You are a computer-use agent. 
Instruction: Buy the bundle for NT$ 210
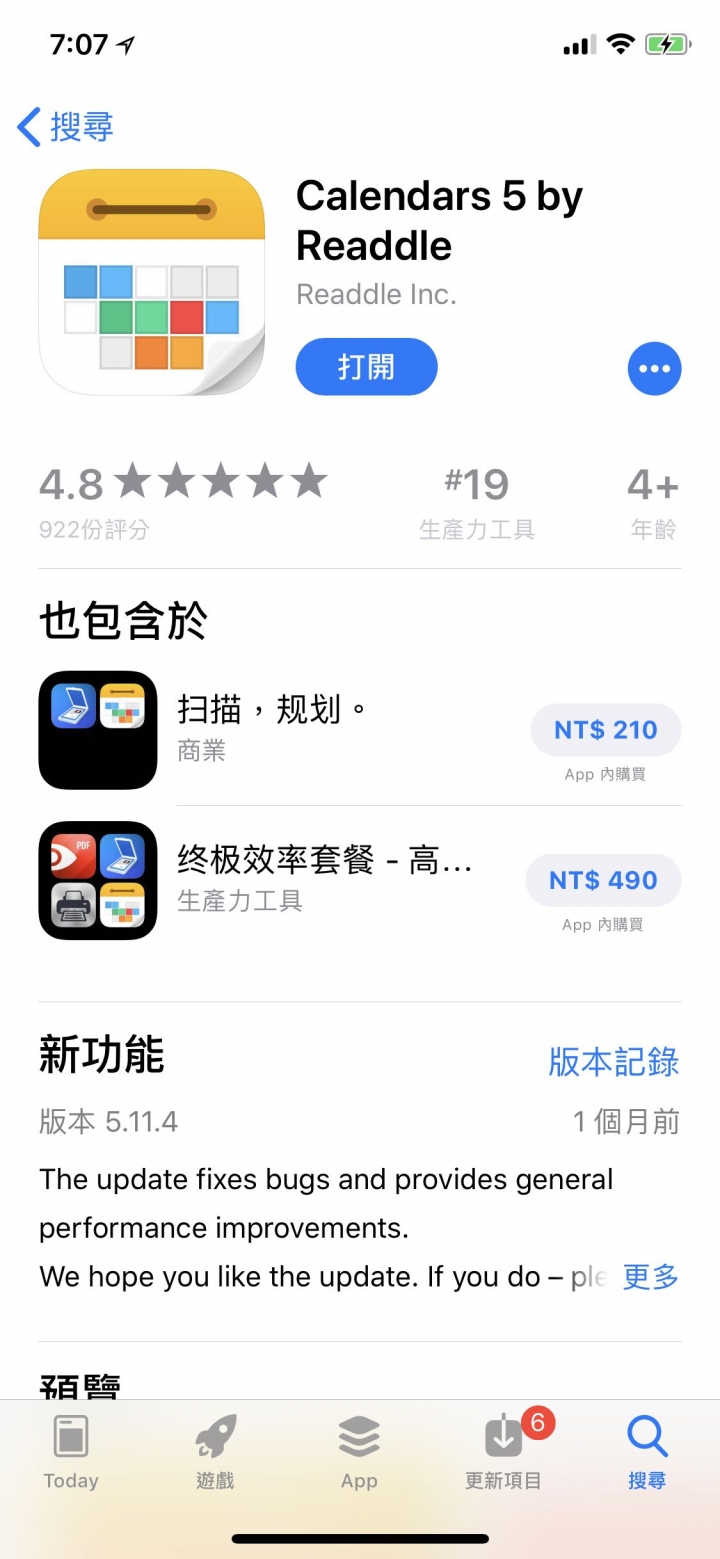click(605, 730)
